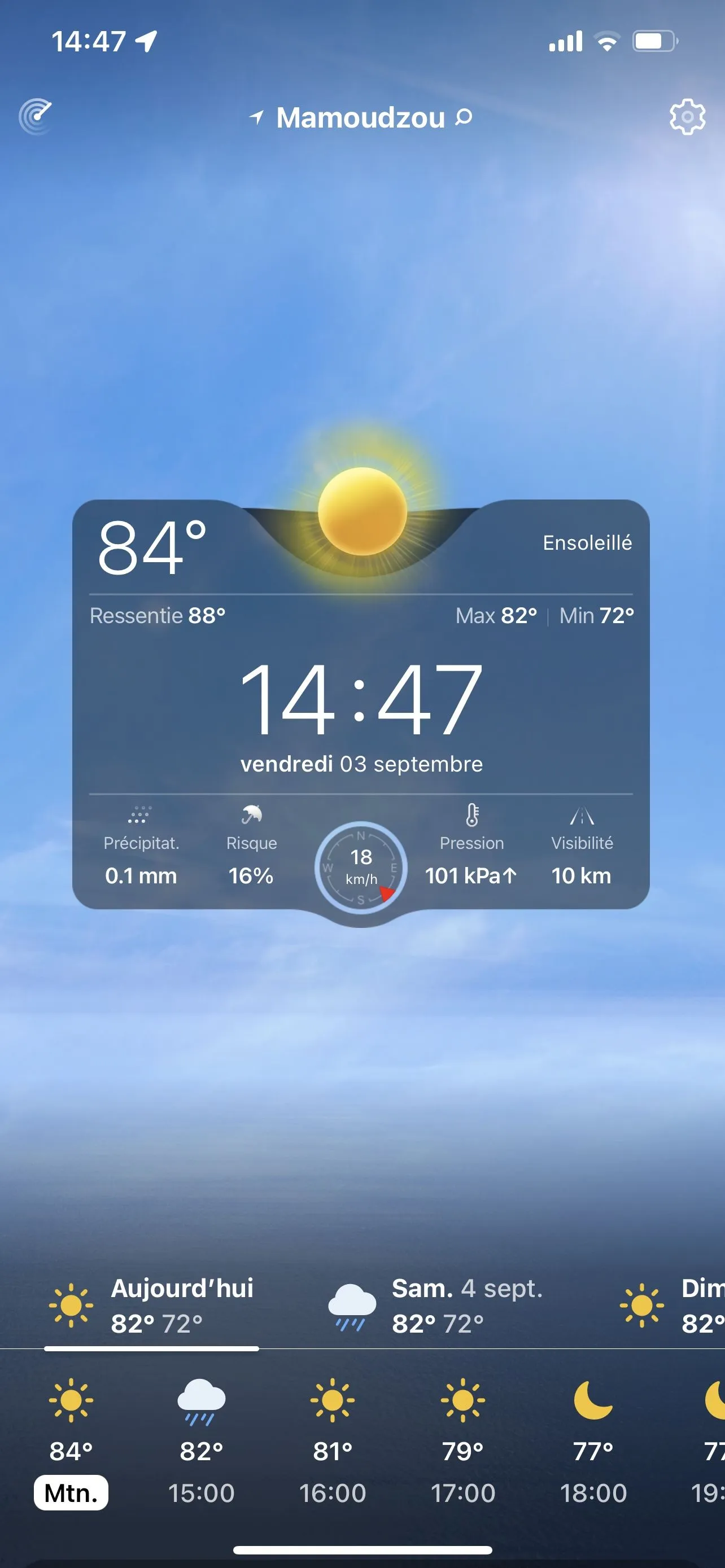The image size is (725, 1568).
Task: Select the Aujourd'hui forecast tab
Action: [x=152, y=1306]
